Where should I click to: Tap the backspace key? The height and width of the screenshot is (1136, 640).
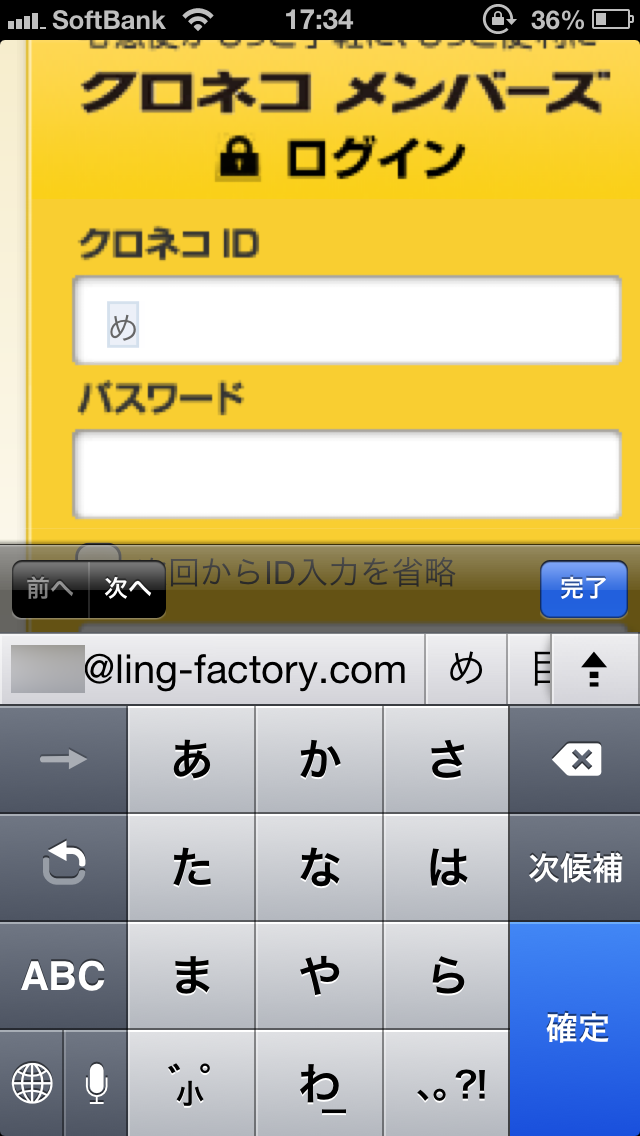575,760
